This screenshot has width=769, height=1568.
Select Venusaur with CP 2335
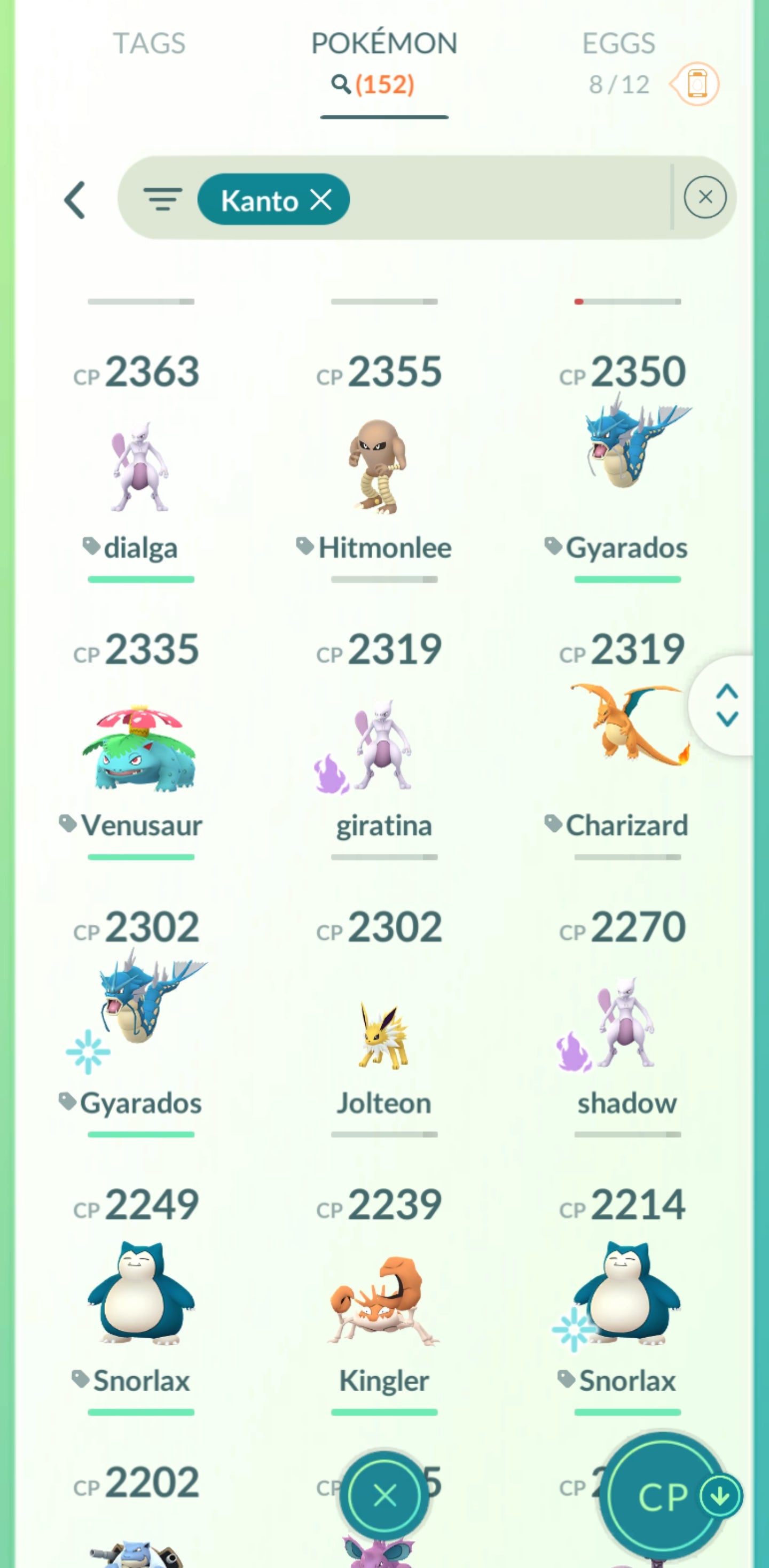[x=140, y=748]
